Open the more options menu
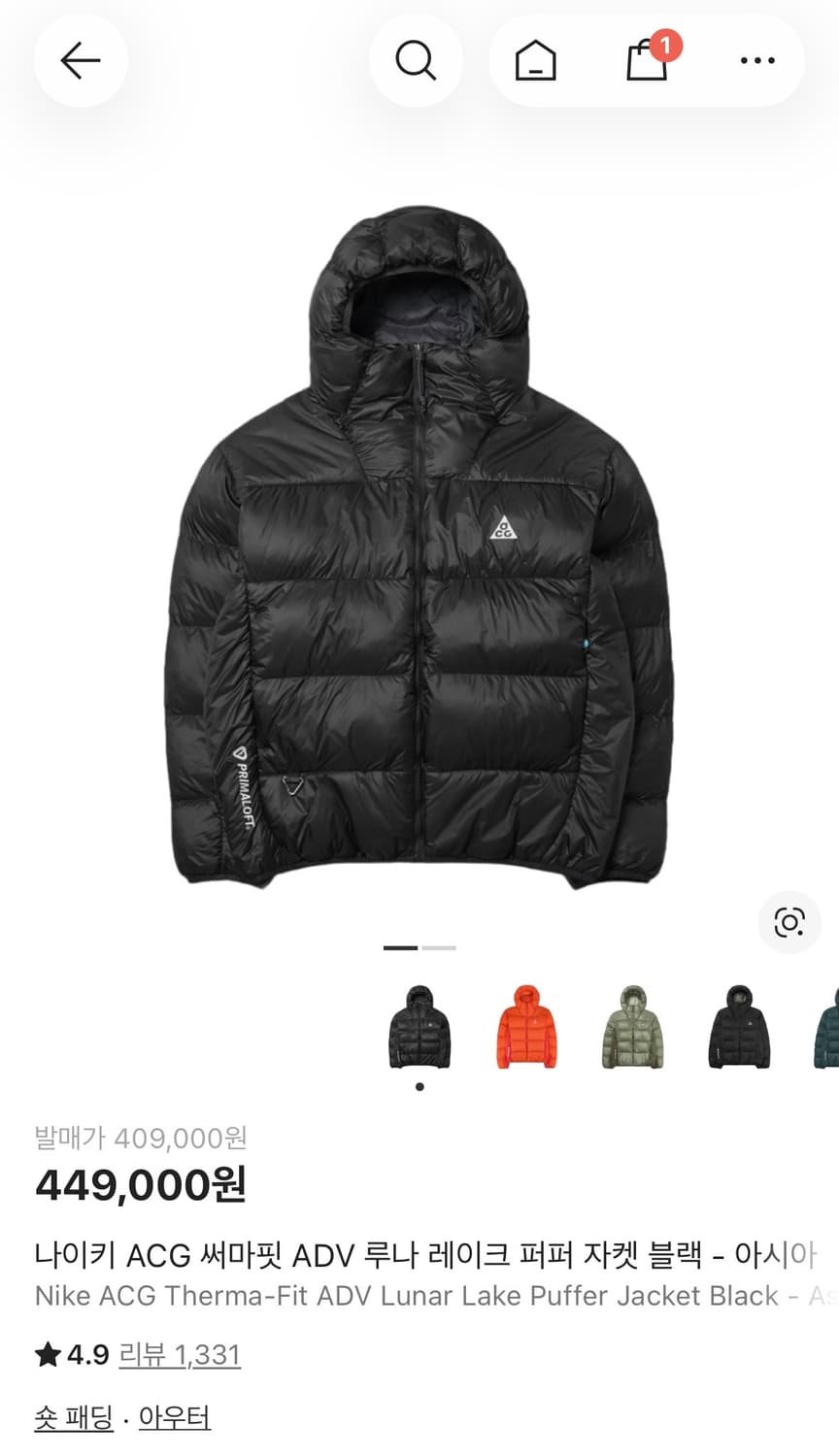This screenshot has width=839, height=1456. pos(755,60)
